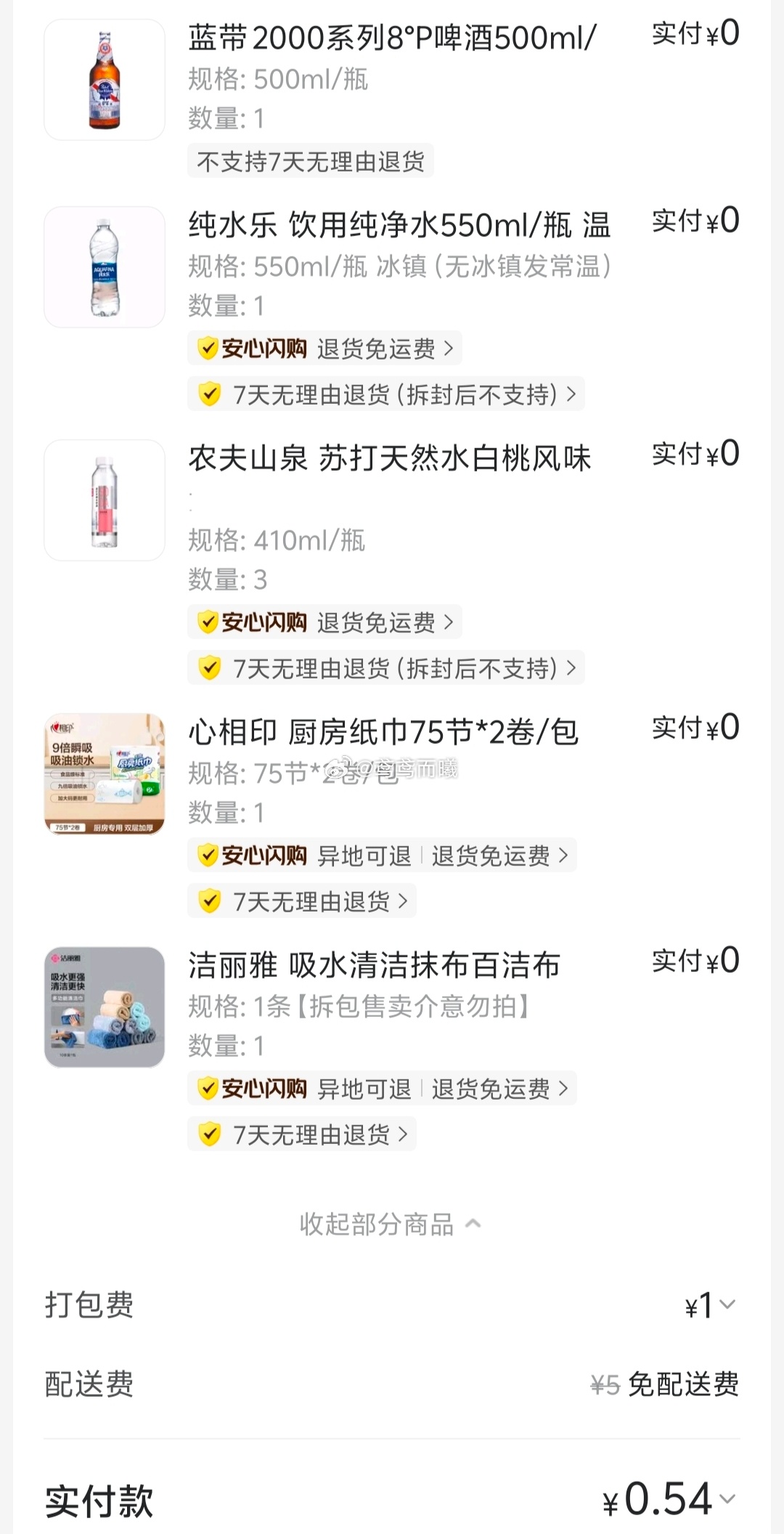Open the 纯水乐 purified water product image
The height and width of the screenshot is (1534, 784).
[105, 267]
